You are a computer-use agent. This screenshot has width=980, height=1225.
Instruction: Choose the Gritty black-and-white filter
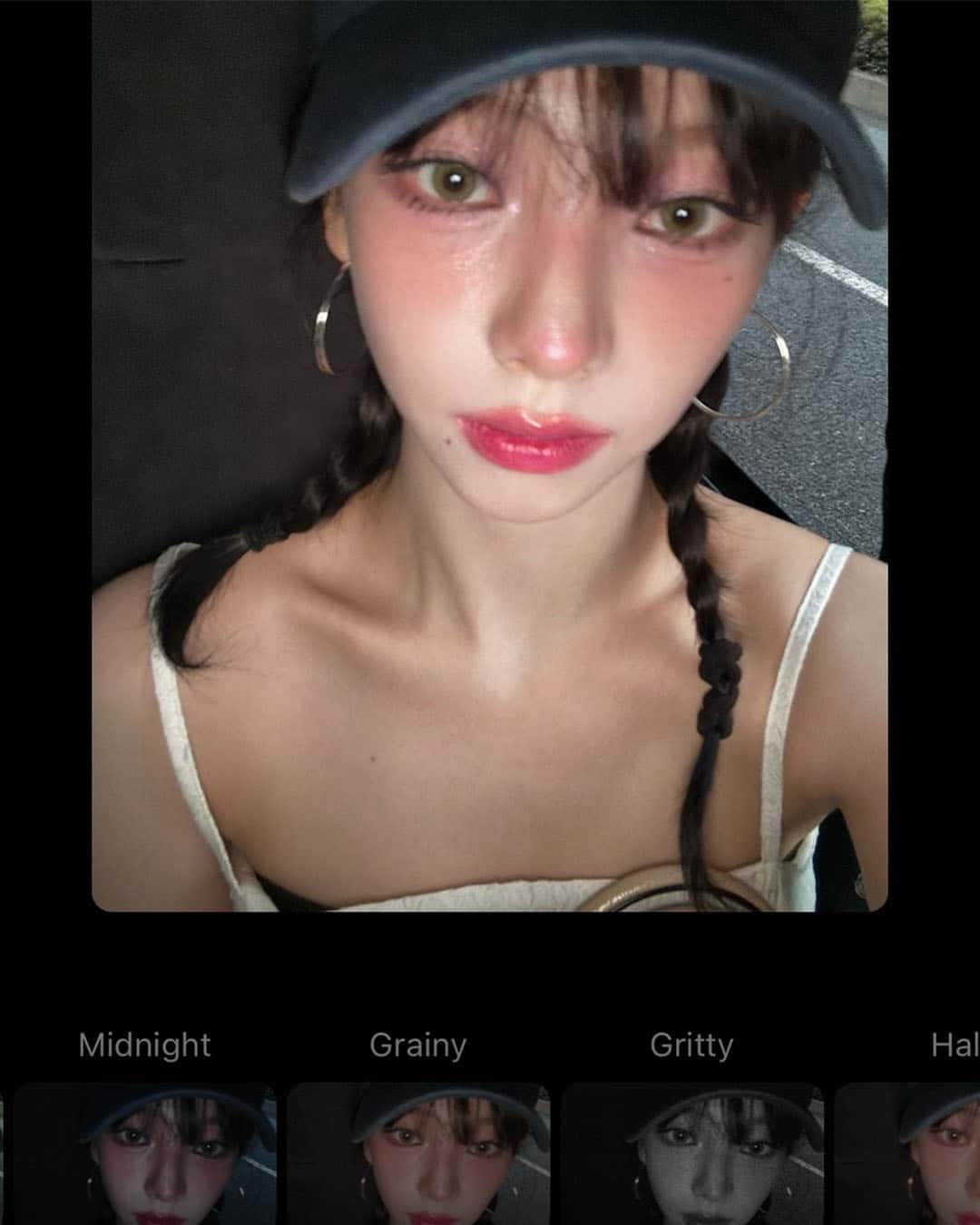(x=691, y=1154)
